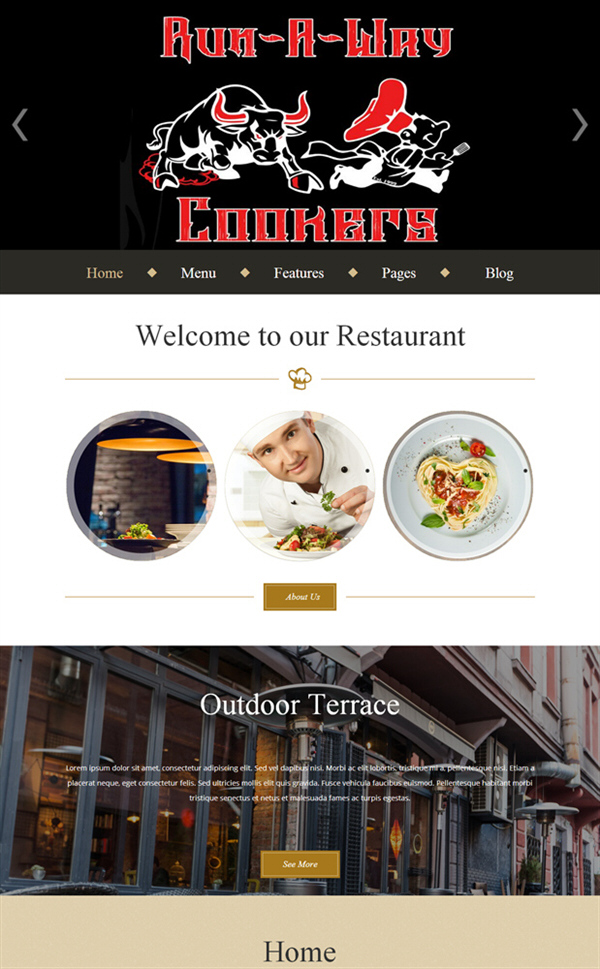
Task: Visit the Blog page
Action: coord(499,273)
